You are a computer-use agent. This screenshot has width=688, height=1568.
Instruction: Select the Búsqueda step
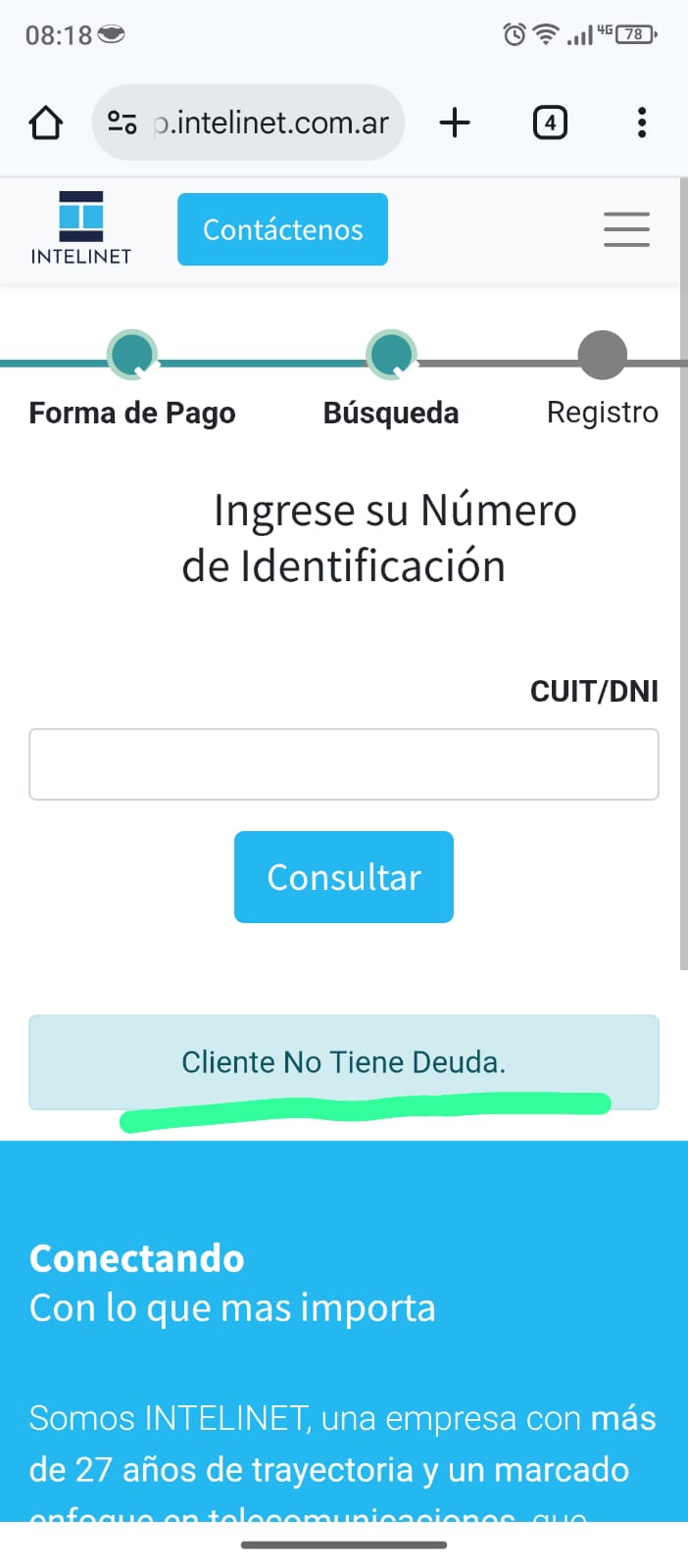point(391,356)
